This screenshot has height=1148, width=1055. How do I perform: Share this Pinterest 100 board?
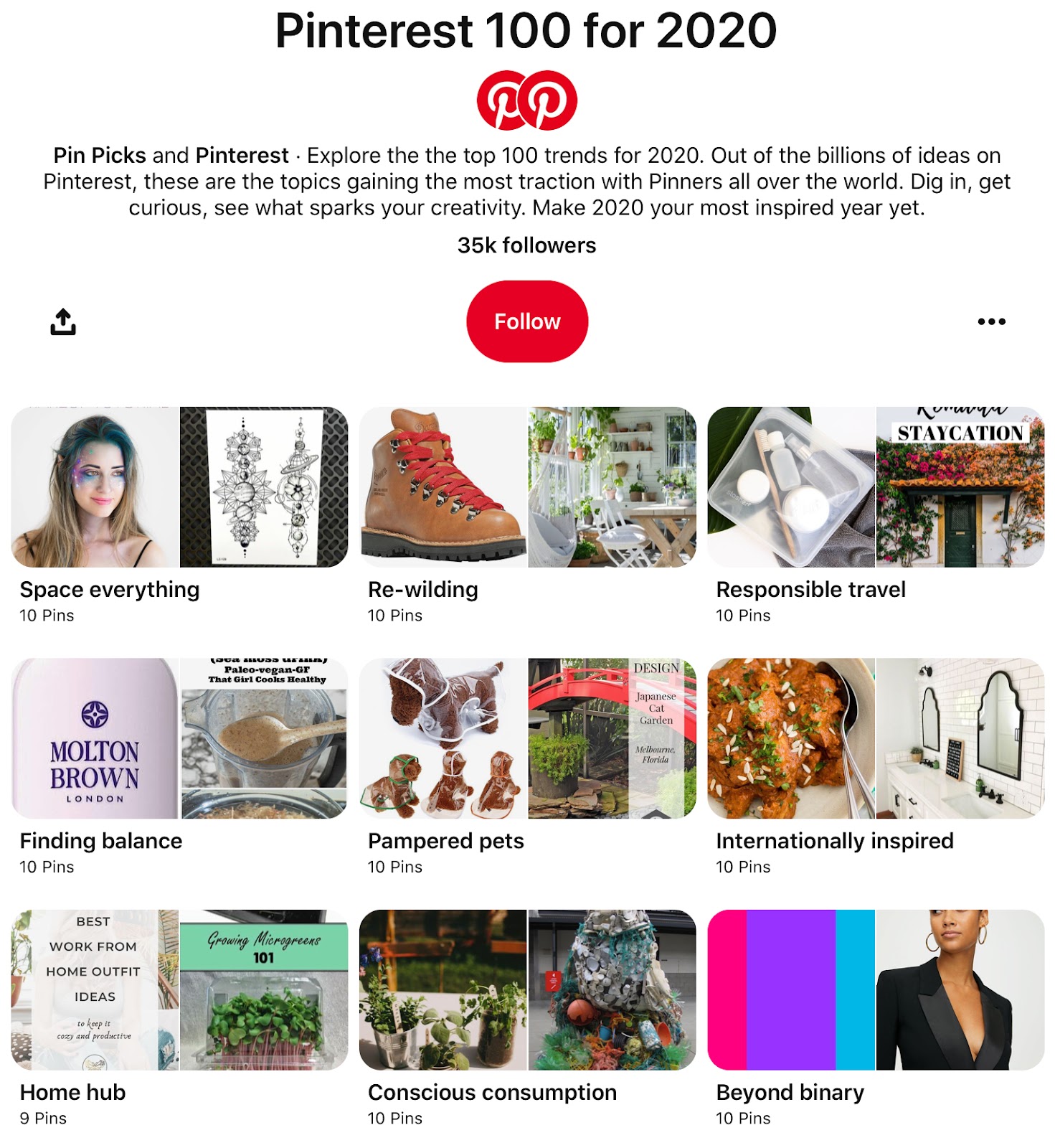click(63, 321)
